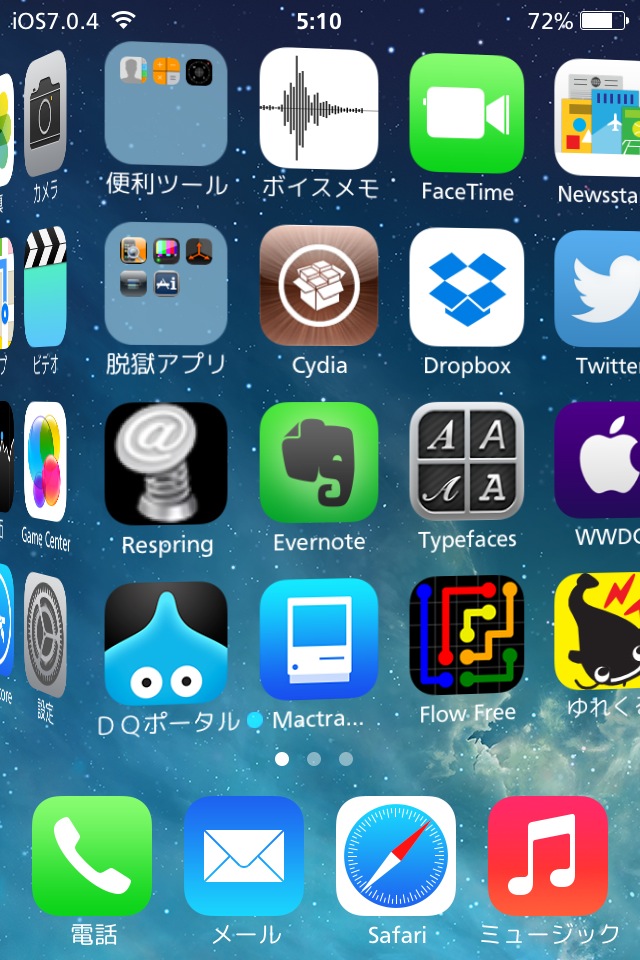Tap the home screen page indicator dots
This screenshot has height=960, width=640.
point(314,759)
